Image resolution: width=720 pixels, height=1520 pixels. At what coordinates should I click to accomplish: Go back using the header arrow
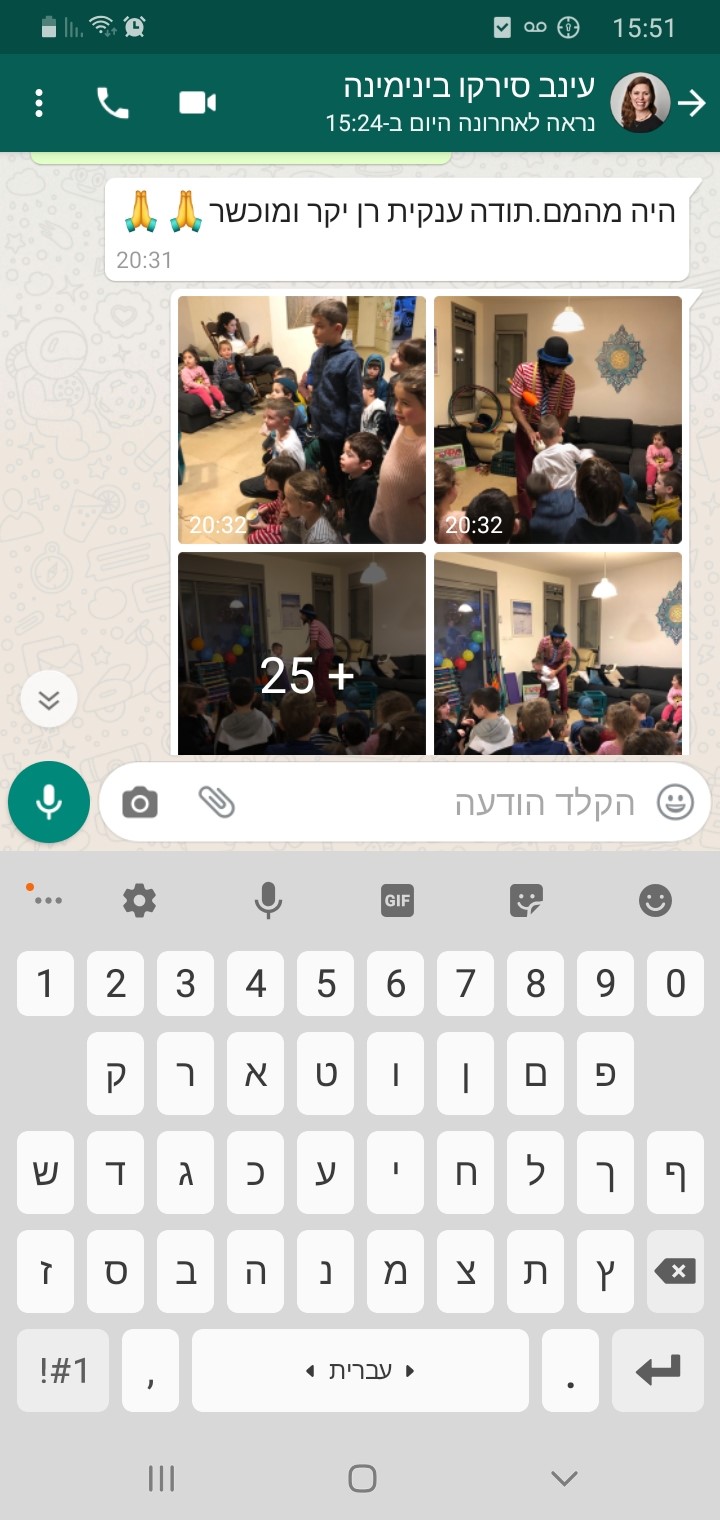click(x=692, y=103)
